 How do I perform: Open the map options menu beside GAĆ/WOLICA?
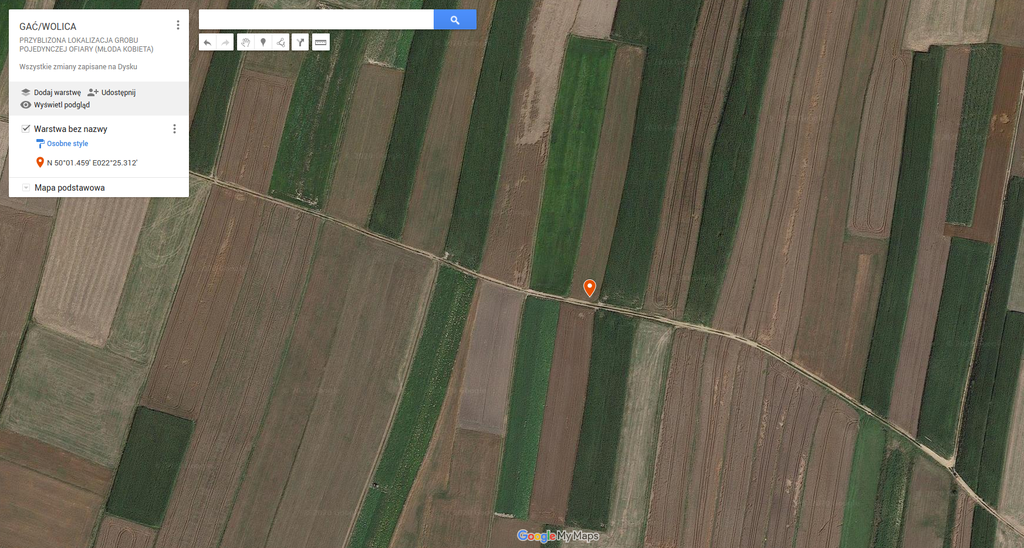178,25
